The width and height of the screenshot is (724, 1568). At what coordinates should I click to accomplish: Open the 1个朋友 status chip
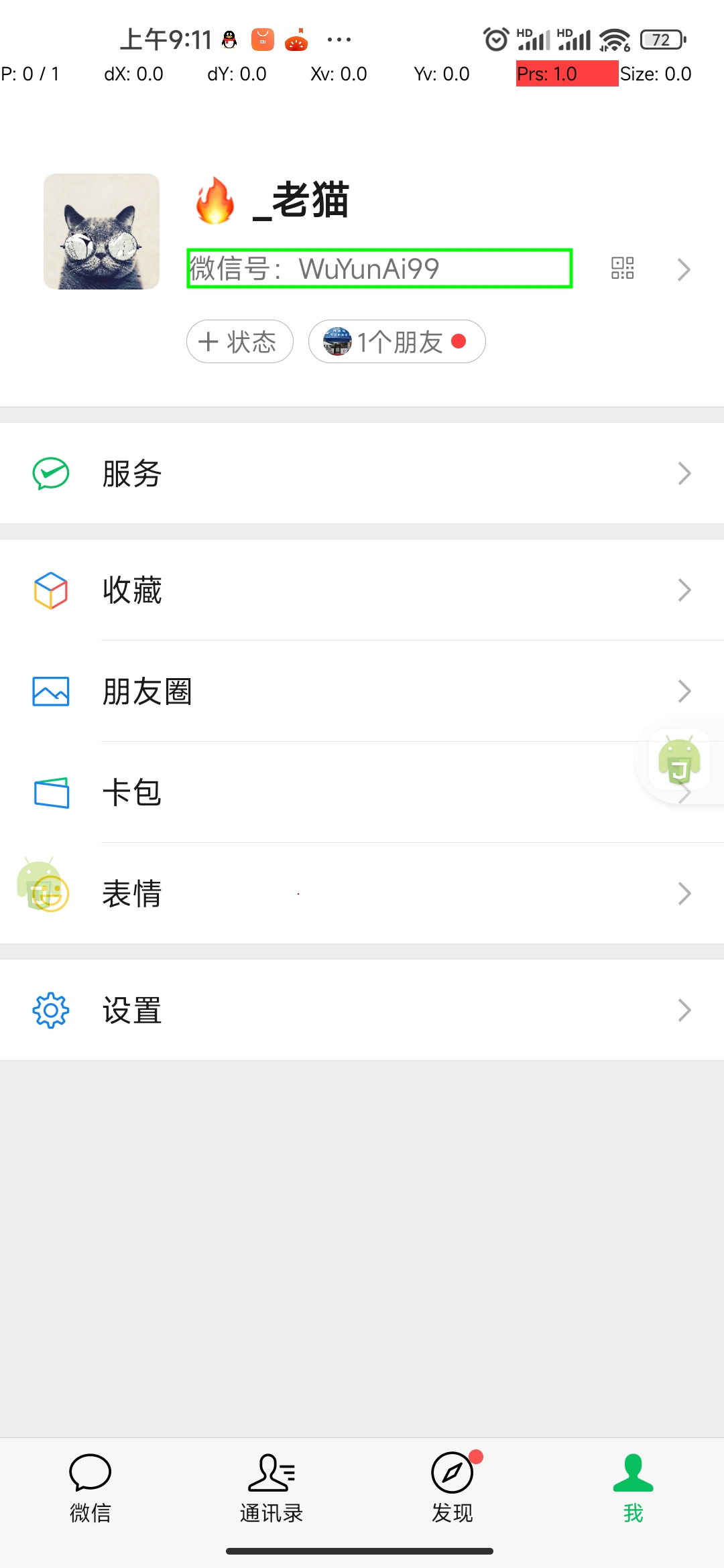[x=397, y=342]
